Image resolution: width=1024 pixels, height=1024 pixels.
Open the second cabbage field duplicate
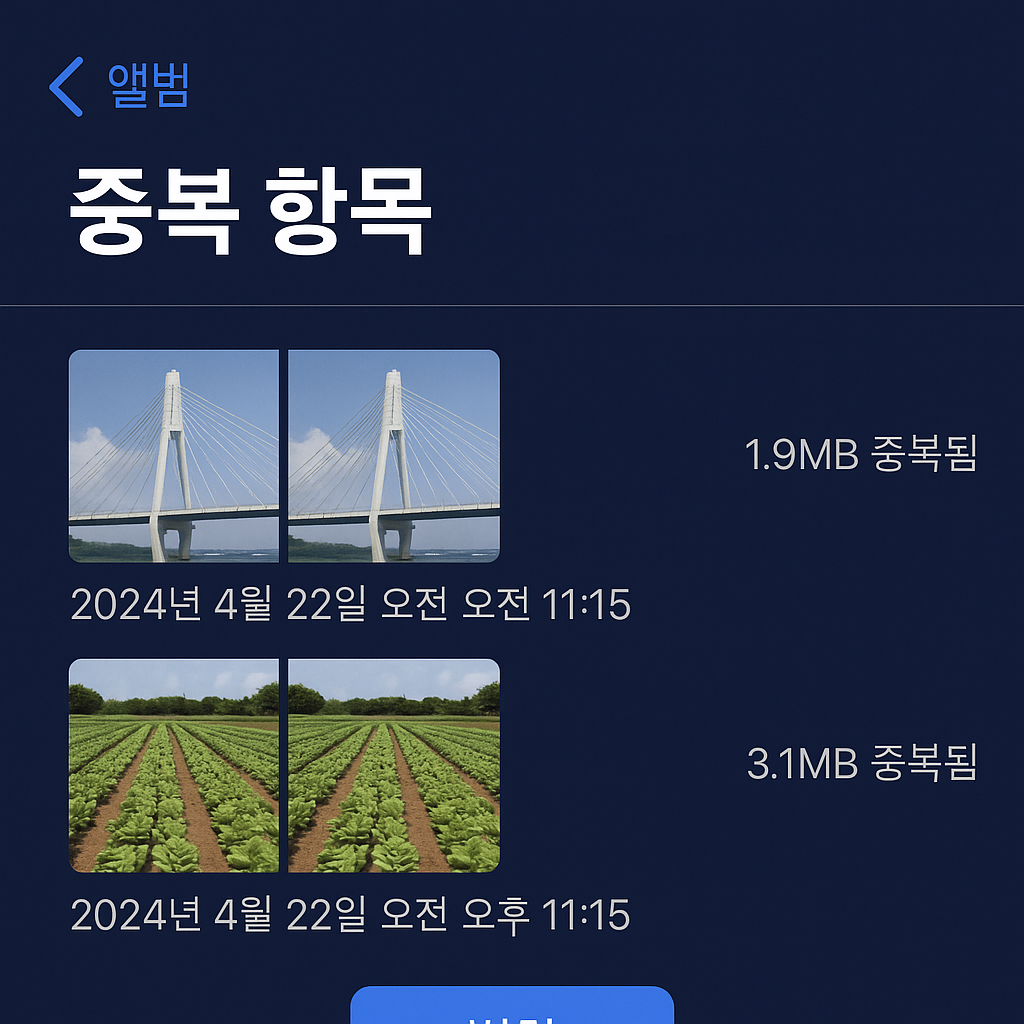(394, 765)
